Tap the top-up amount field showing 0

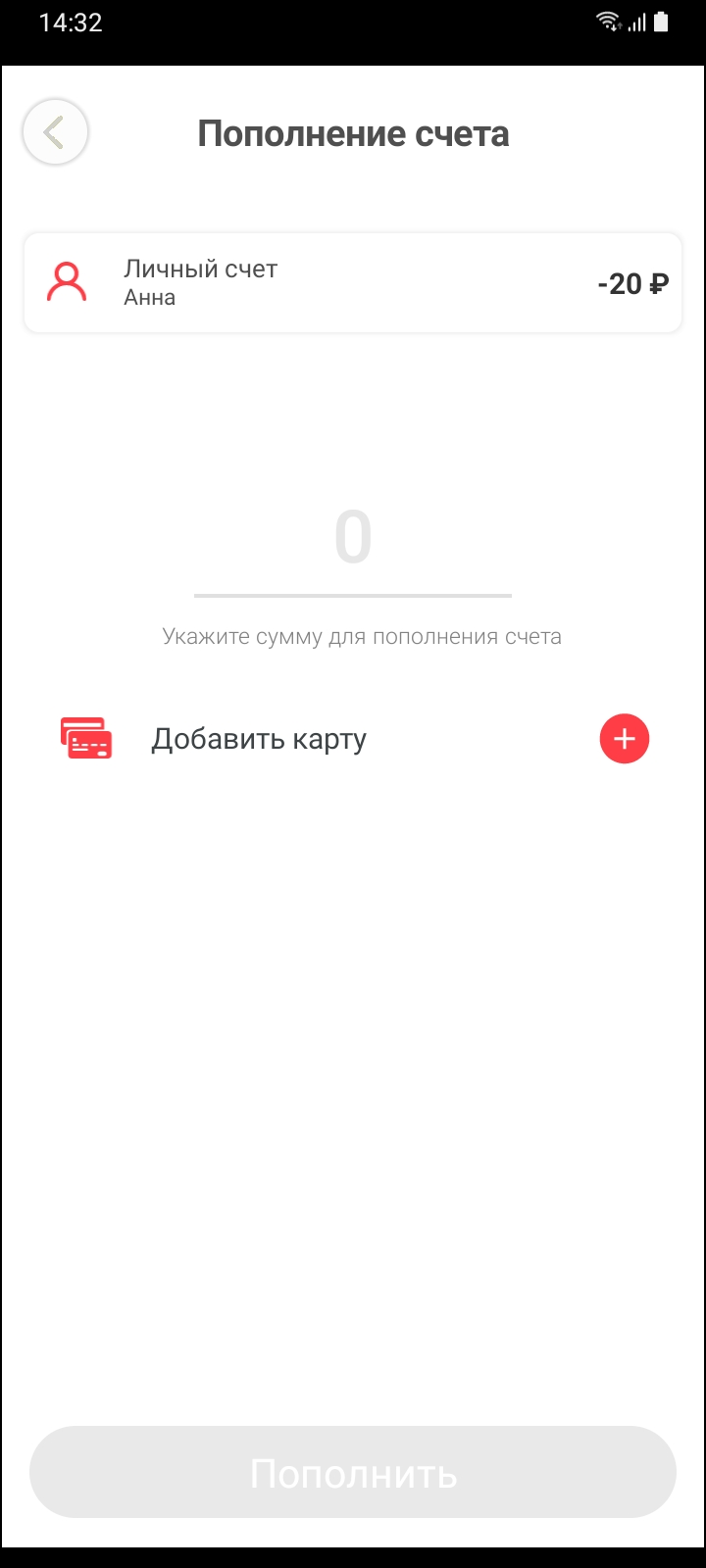coord(353,539)
